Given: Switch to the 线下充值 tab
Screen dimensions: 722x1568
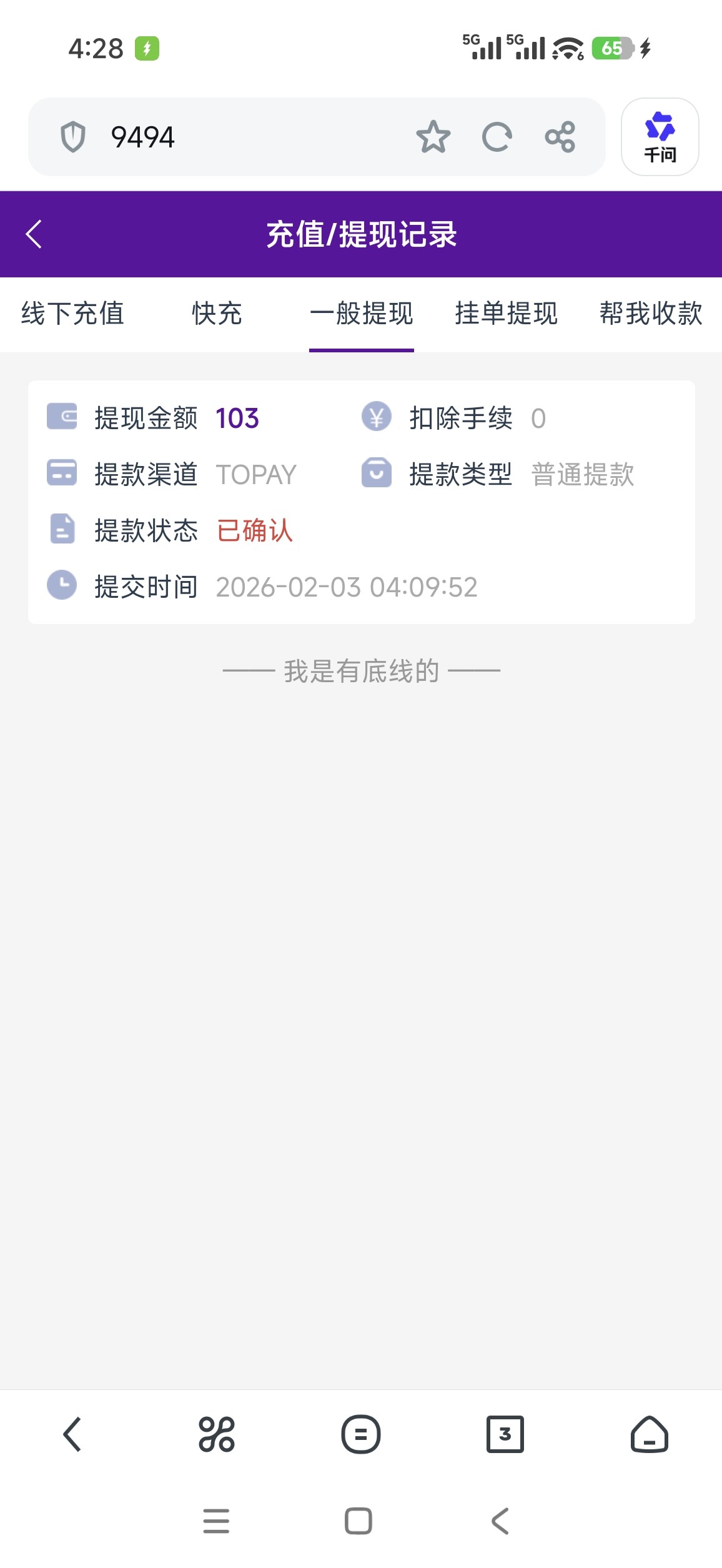Looking at the screenshot, I should coord(72,314).
